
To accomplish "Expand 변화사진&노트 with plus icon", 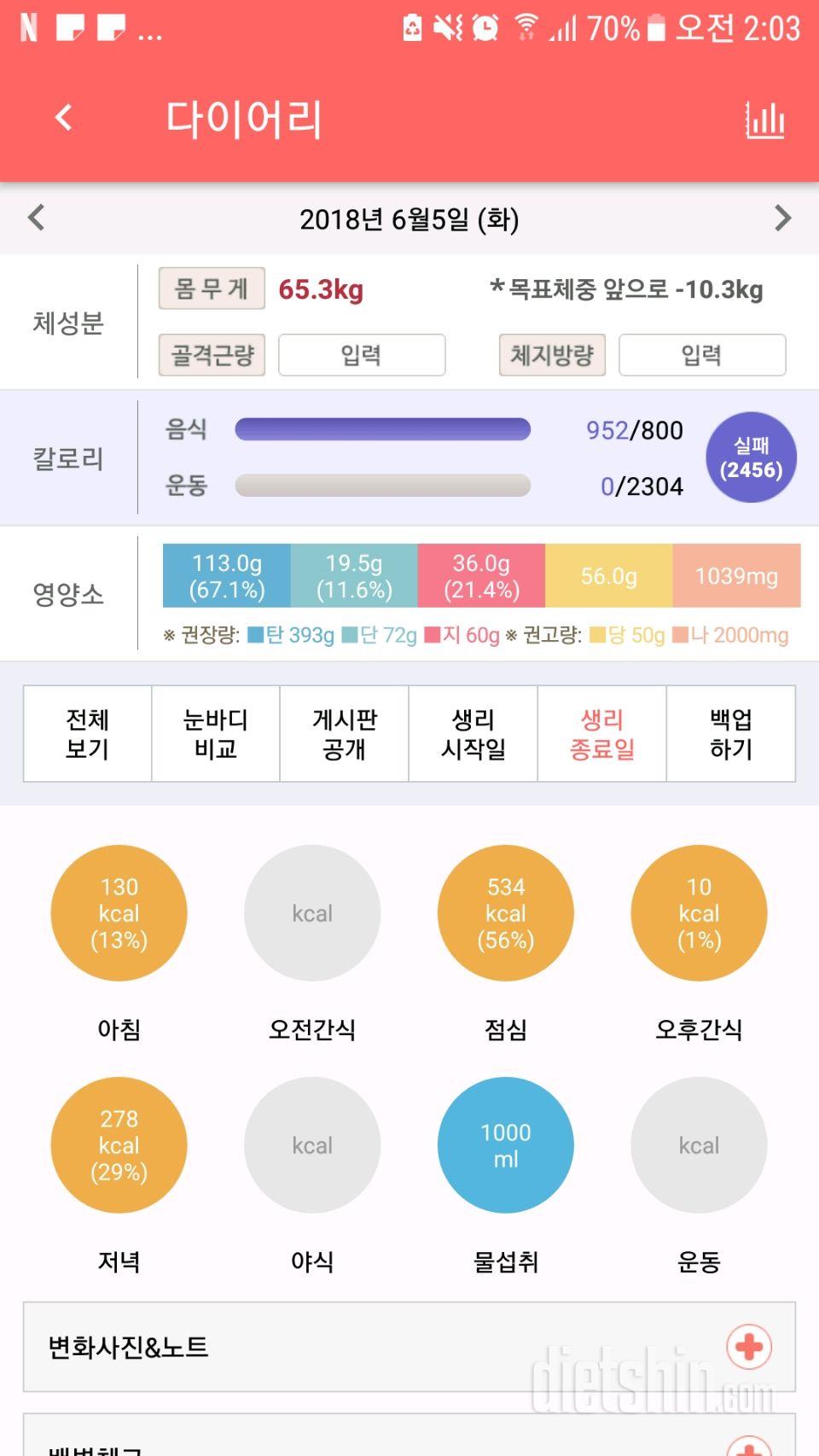I will (749, 1347).
